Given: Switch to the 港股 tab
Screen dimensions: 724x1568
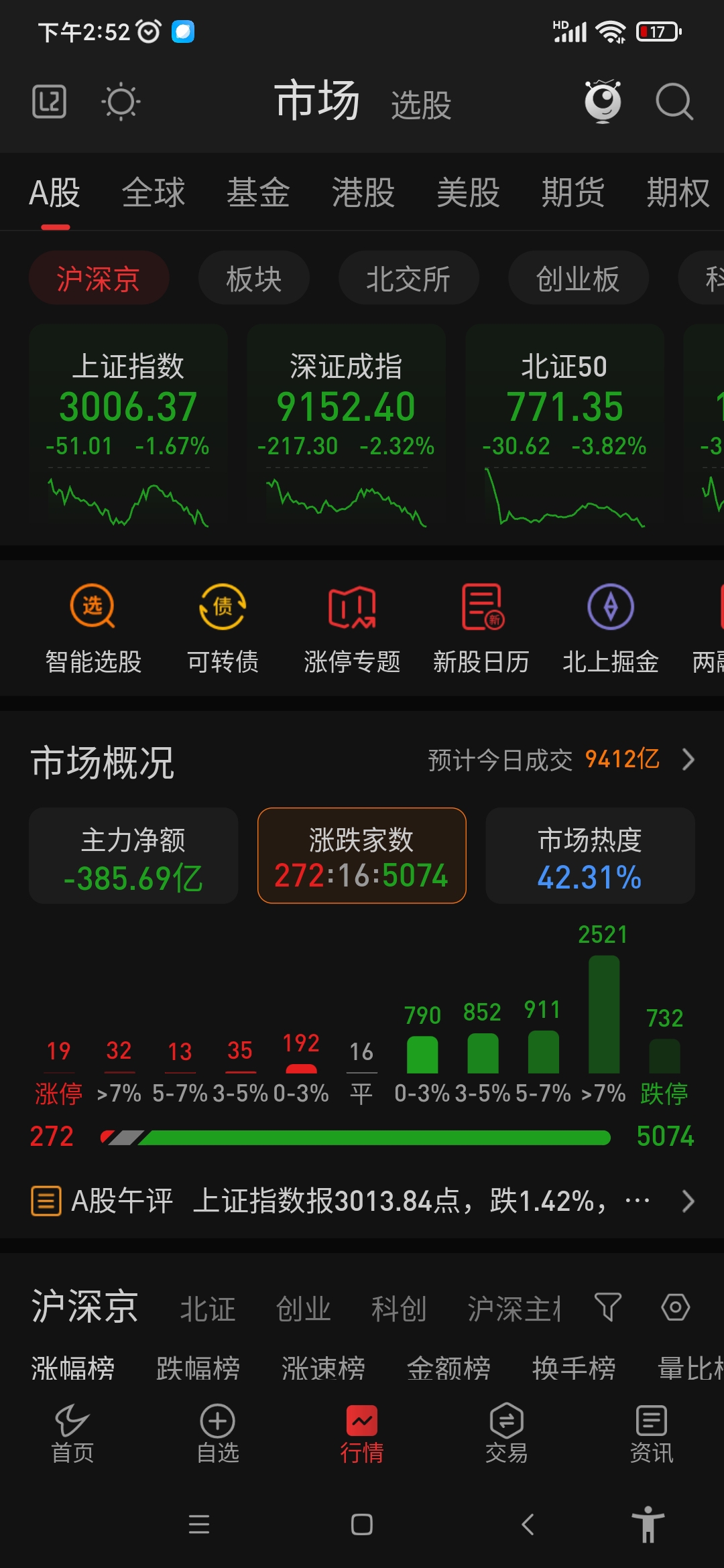Looking at the screenshot, I should coord(362,192).
